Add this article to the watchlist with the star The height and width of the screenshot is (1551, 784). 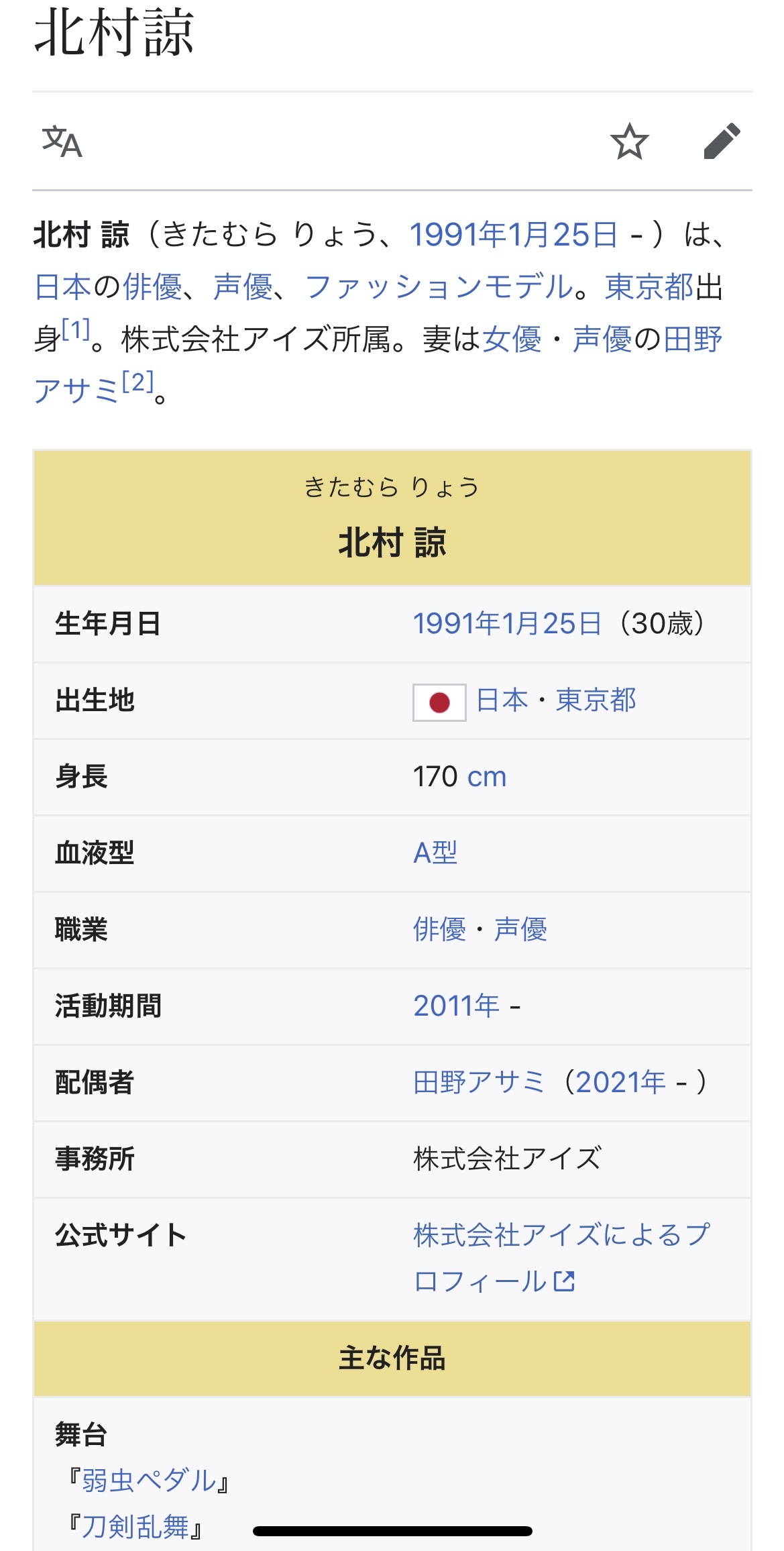pos(629,142)
